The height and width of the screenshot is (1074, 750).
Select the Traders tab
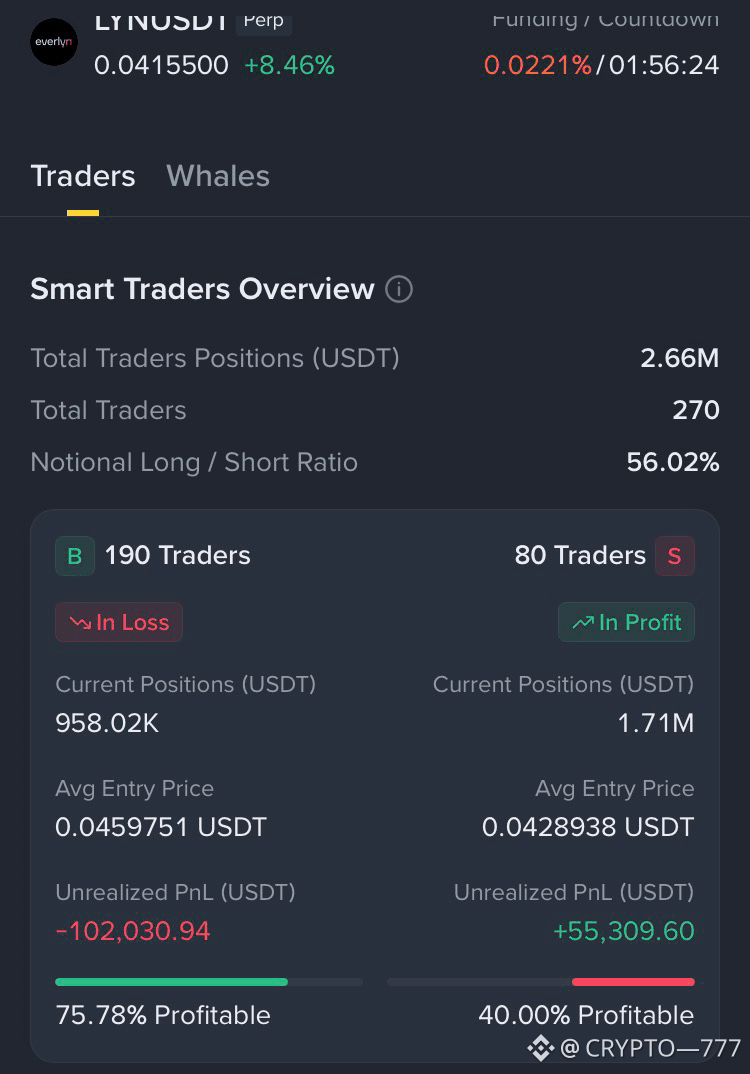83,176
